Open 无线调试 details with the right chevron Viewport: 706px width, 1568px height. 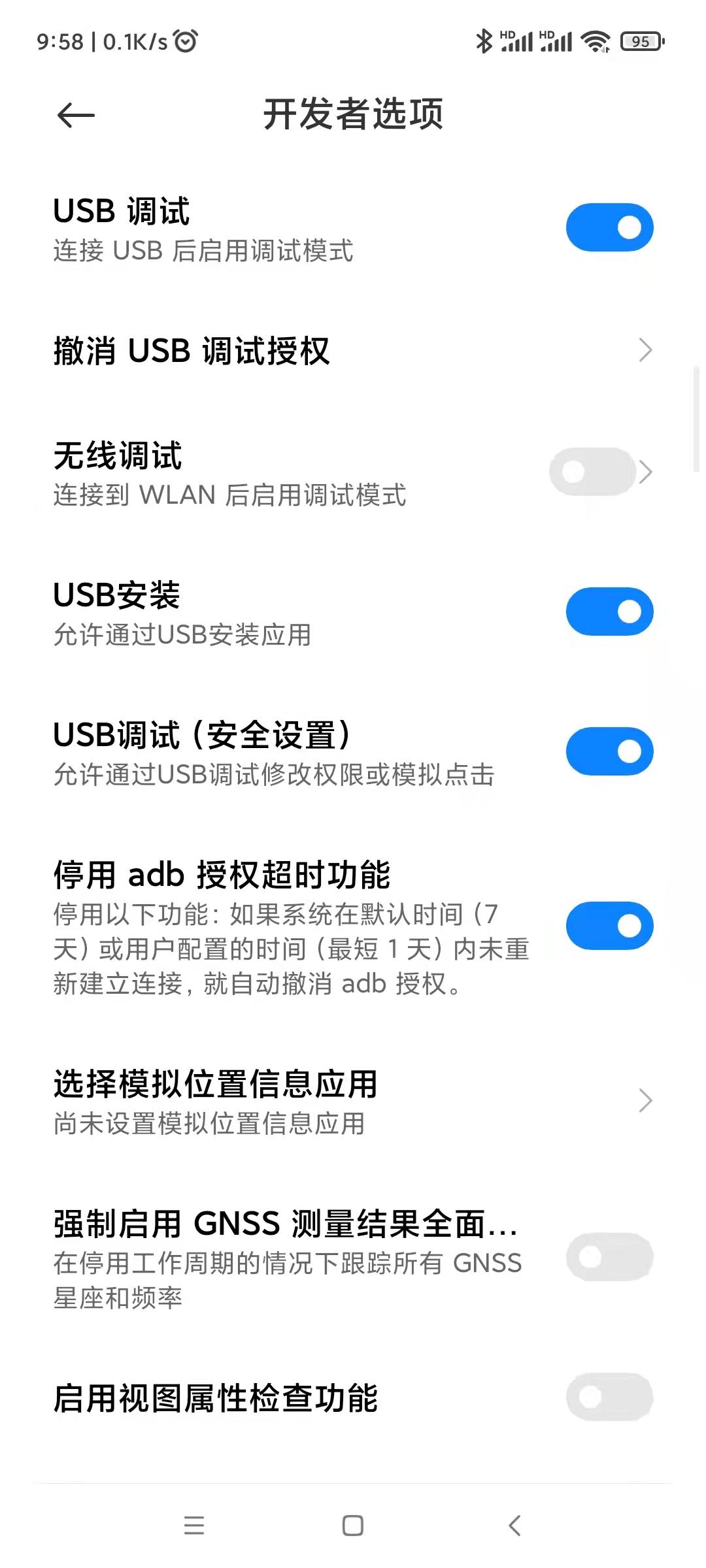pyautogui.click(x=647, y=471)
